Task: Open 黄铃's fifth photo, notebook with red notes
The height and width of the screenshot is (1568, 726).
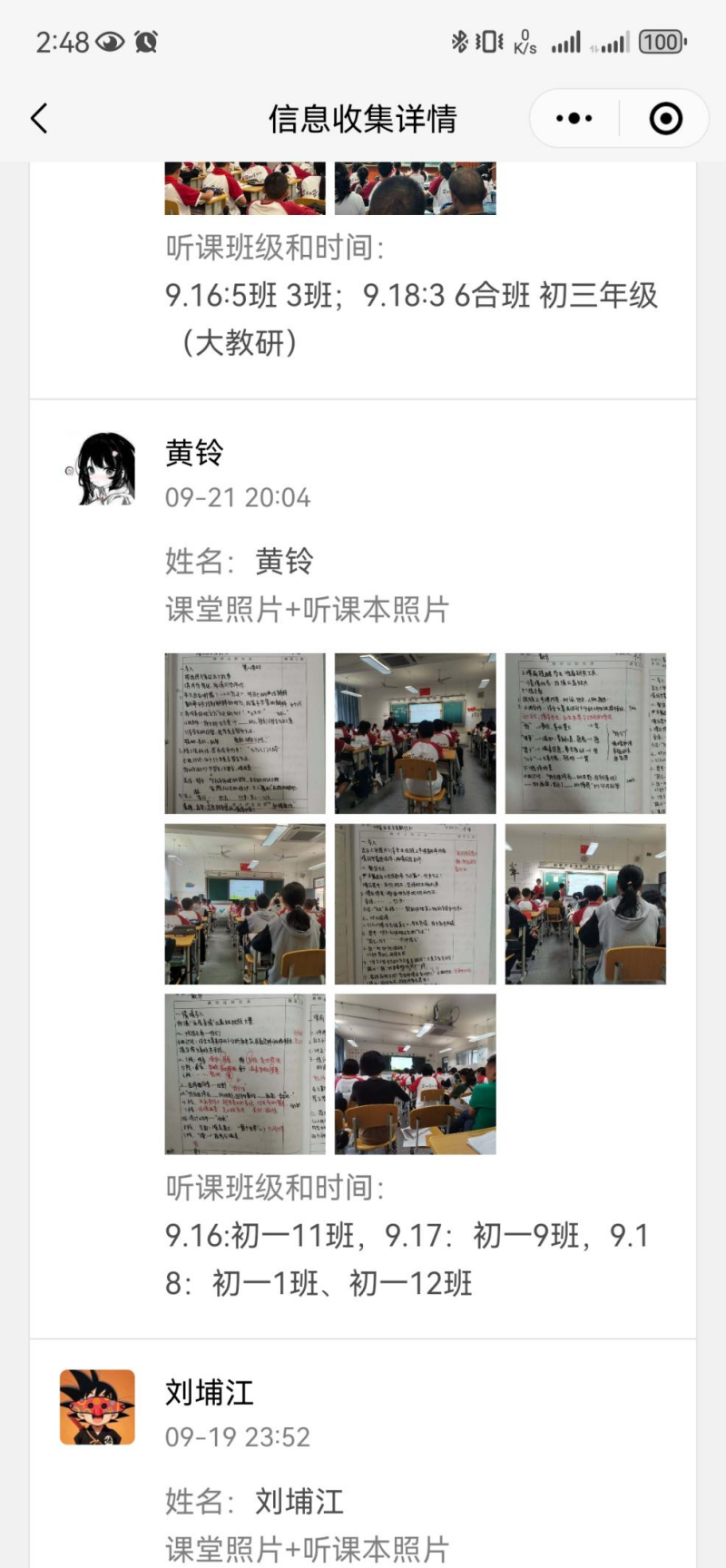Action: [415, 904]
